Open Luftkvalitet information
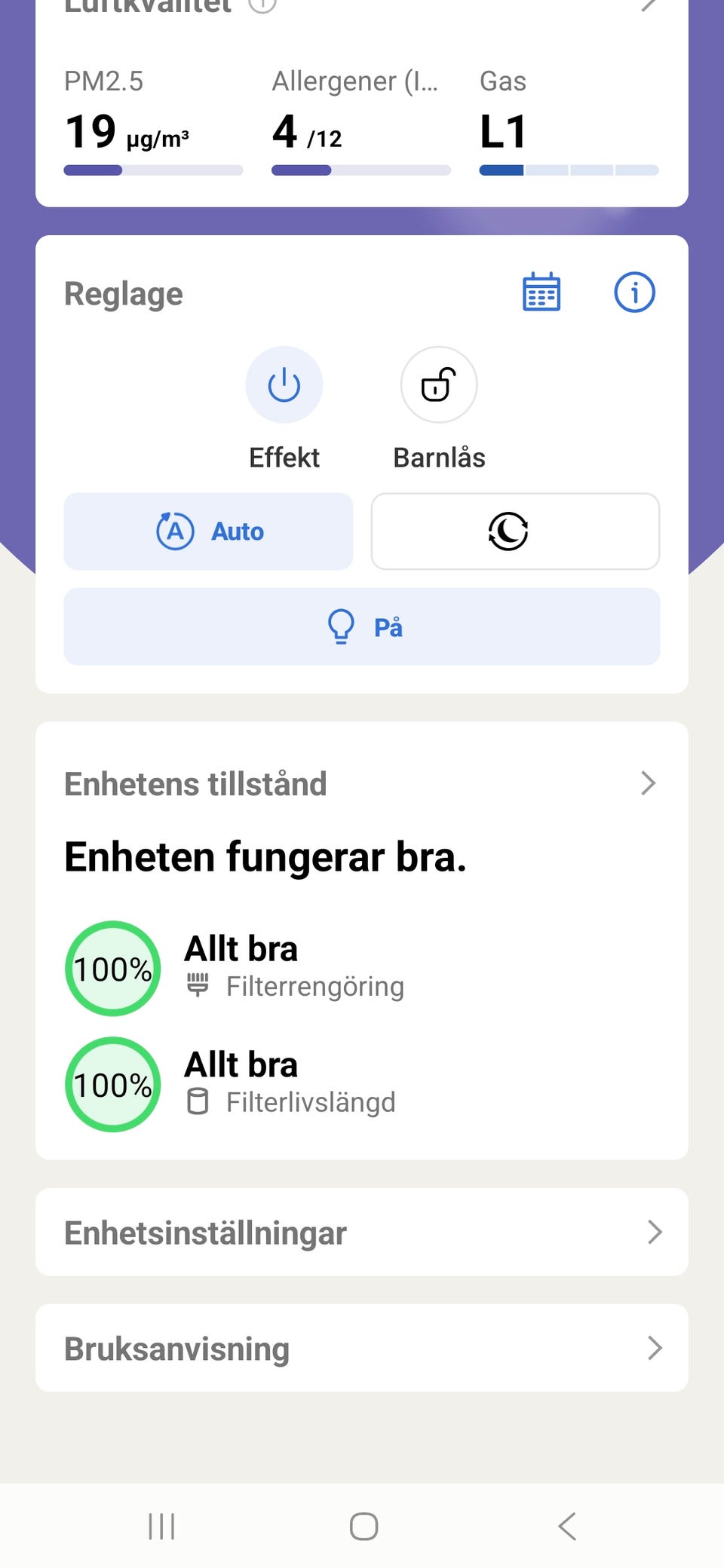 [x=260, y=6]
